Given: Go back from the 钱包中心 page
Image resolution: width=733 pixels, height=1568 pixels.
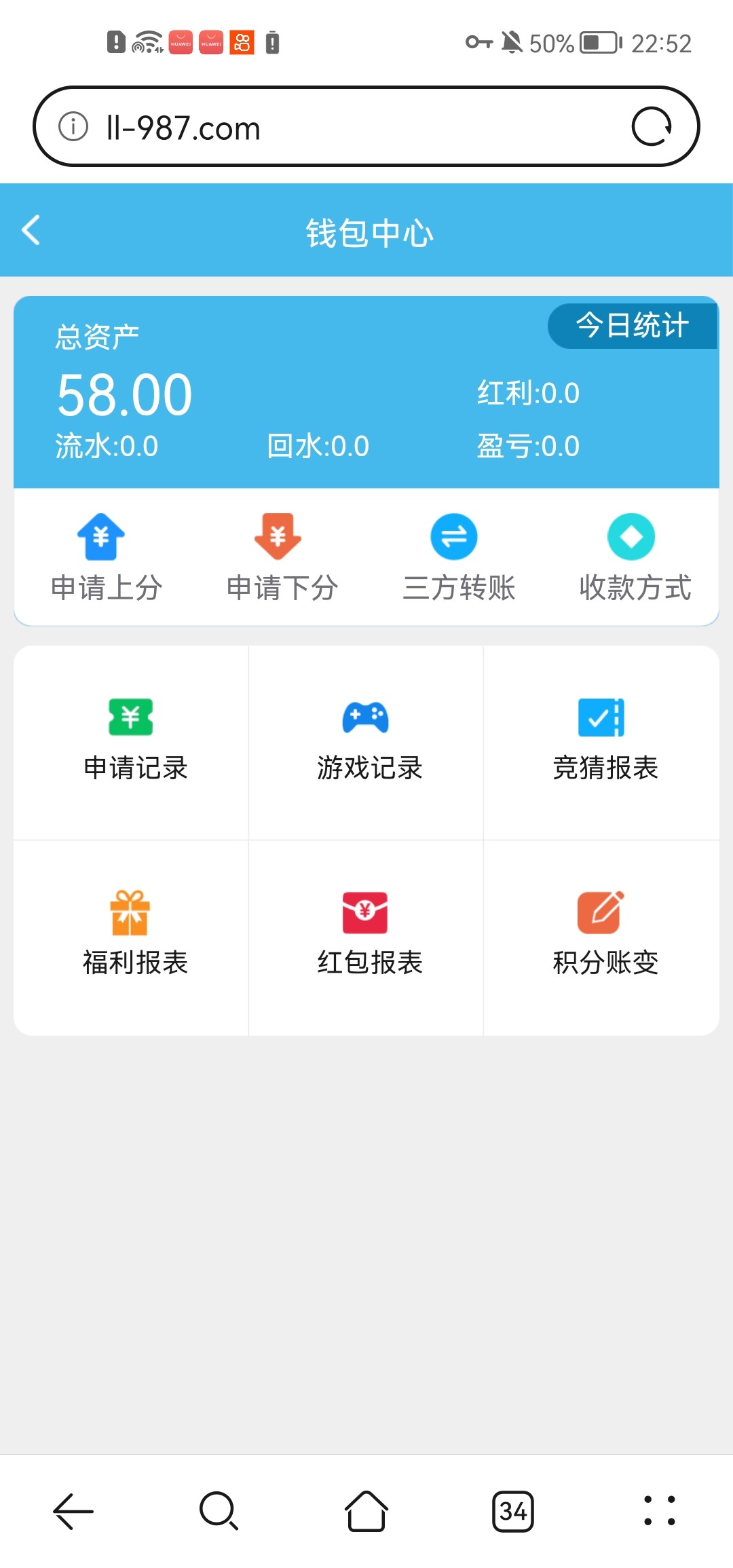Looking at the screenshot, I should (x=31, y=230).
